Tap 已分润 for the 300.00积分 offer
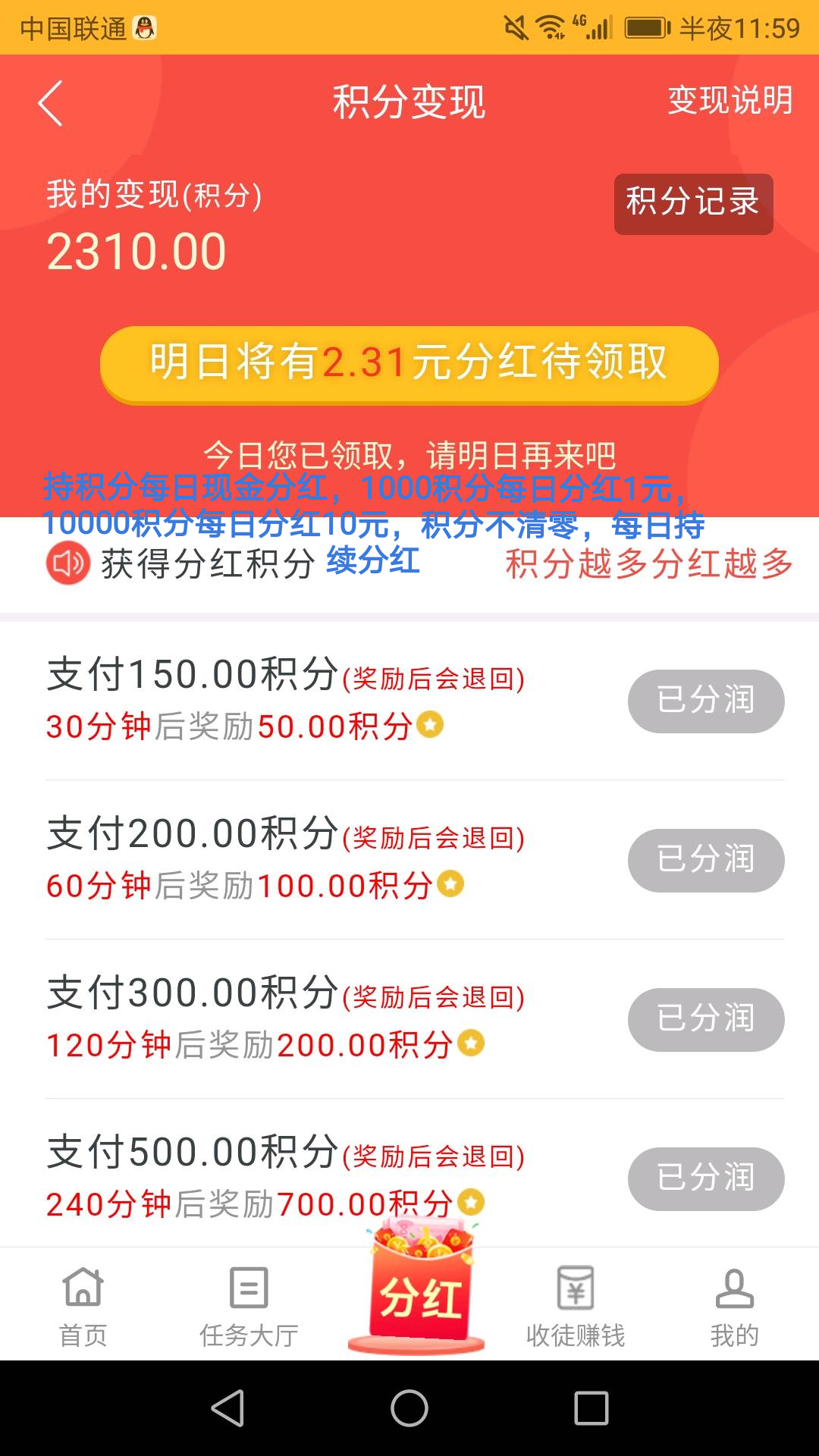The height and width of the screenshot is (1456, 819). coord(705,1019)
